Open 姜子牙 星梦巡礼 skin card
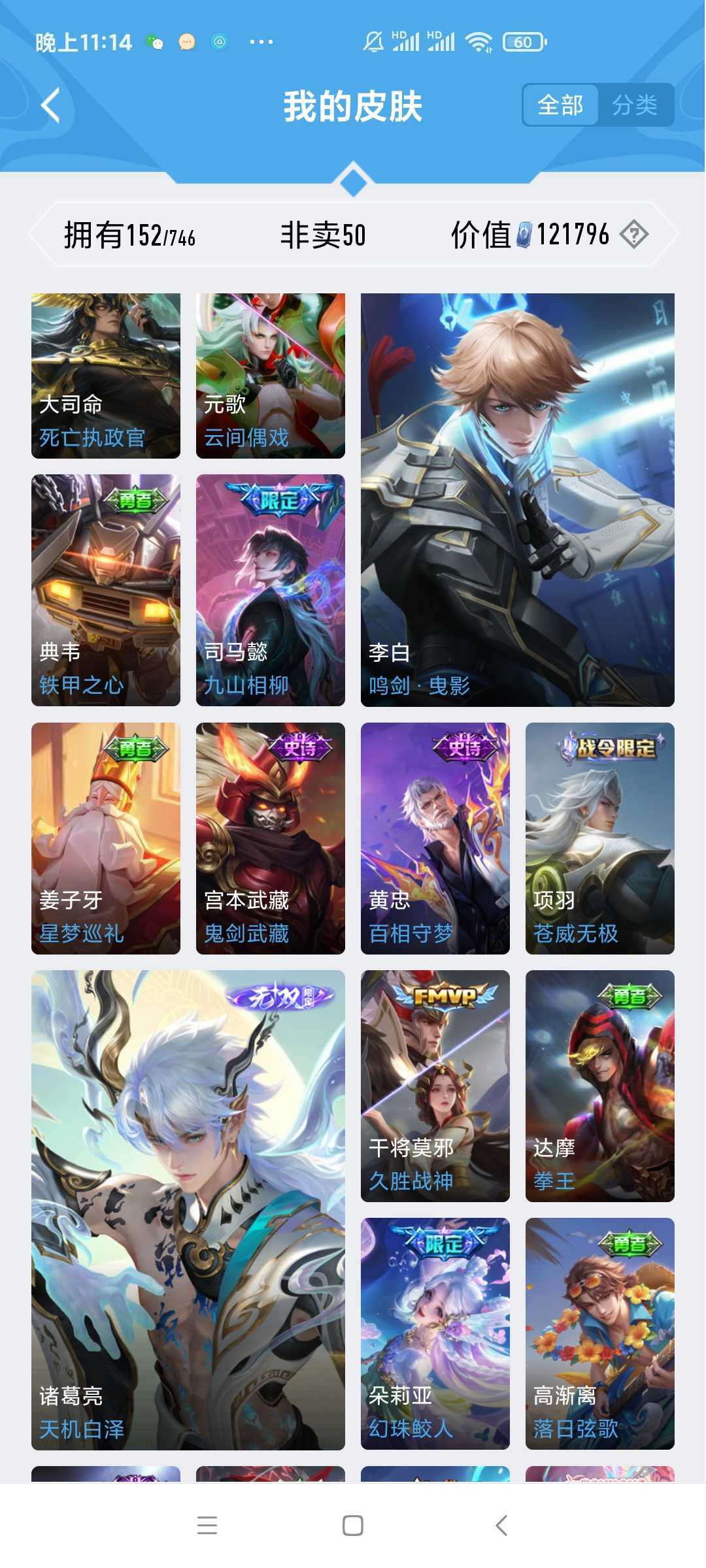The width and height of the screenshot is (706, 1568). 106,838
